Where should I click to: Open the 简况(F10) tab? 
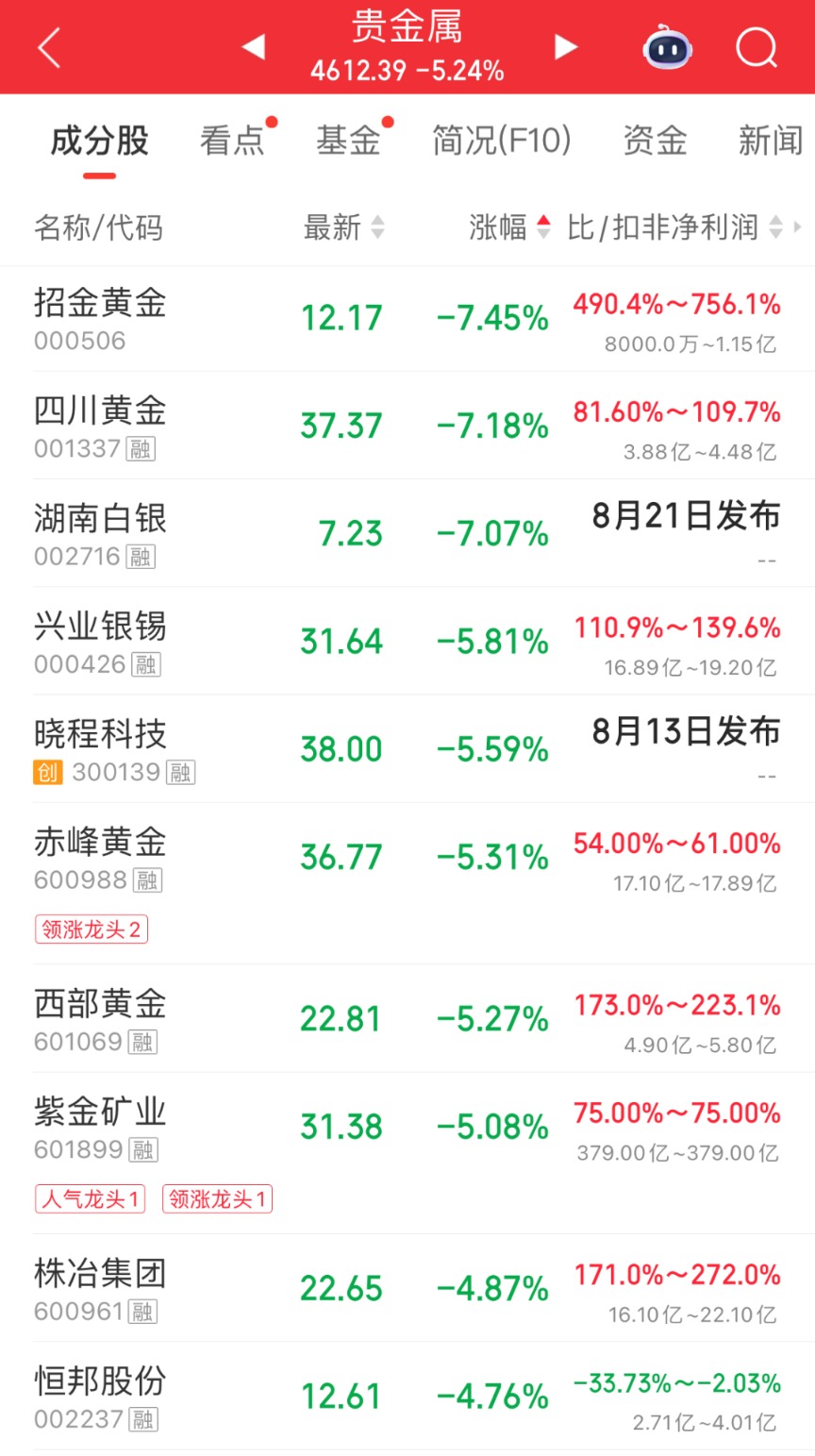coord(502,141)
